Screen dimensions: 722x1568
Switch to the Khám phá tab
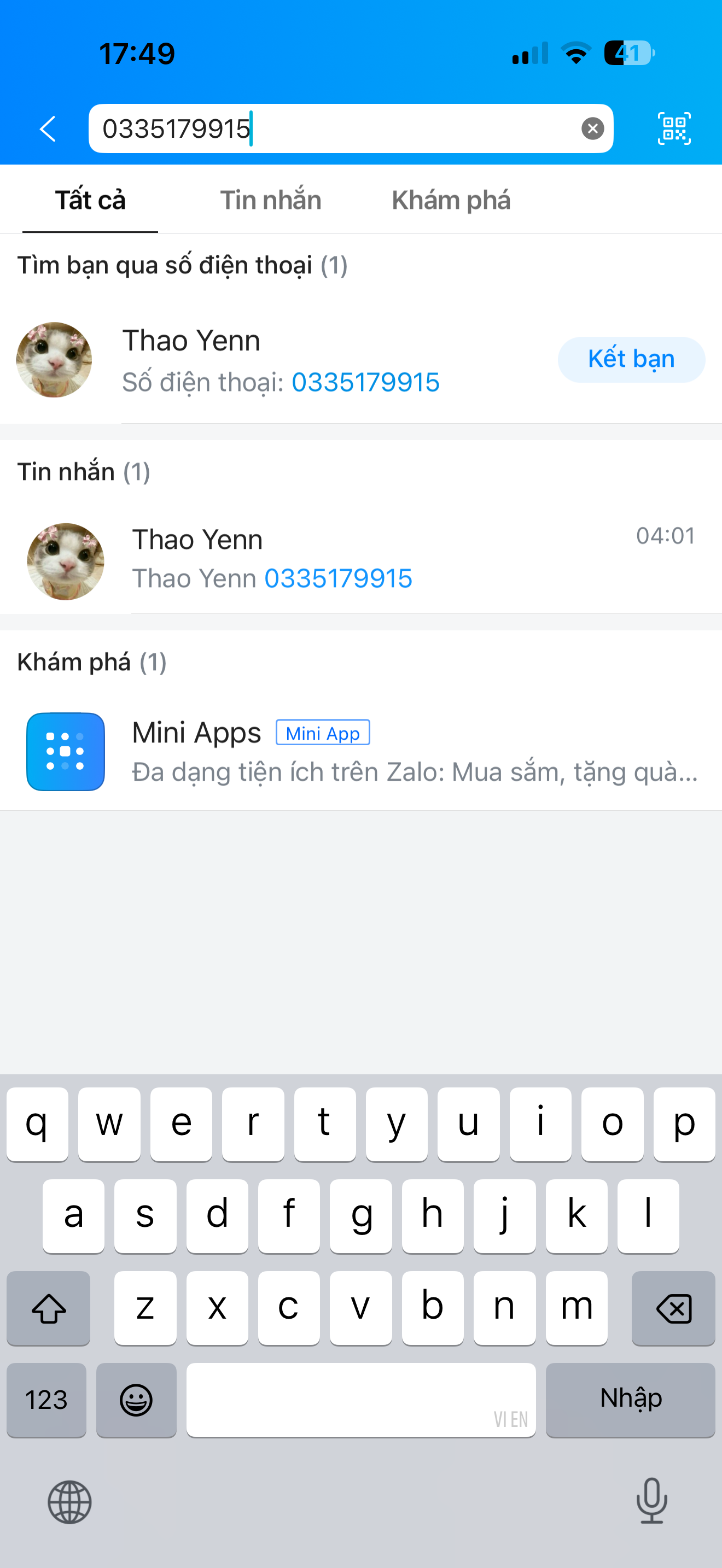tap(451, 200)
